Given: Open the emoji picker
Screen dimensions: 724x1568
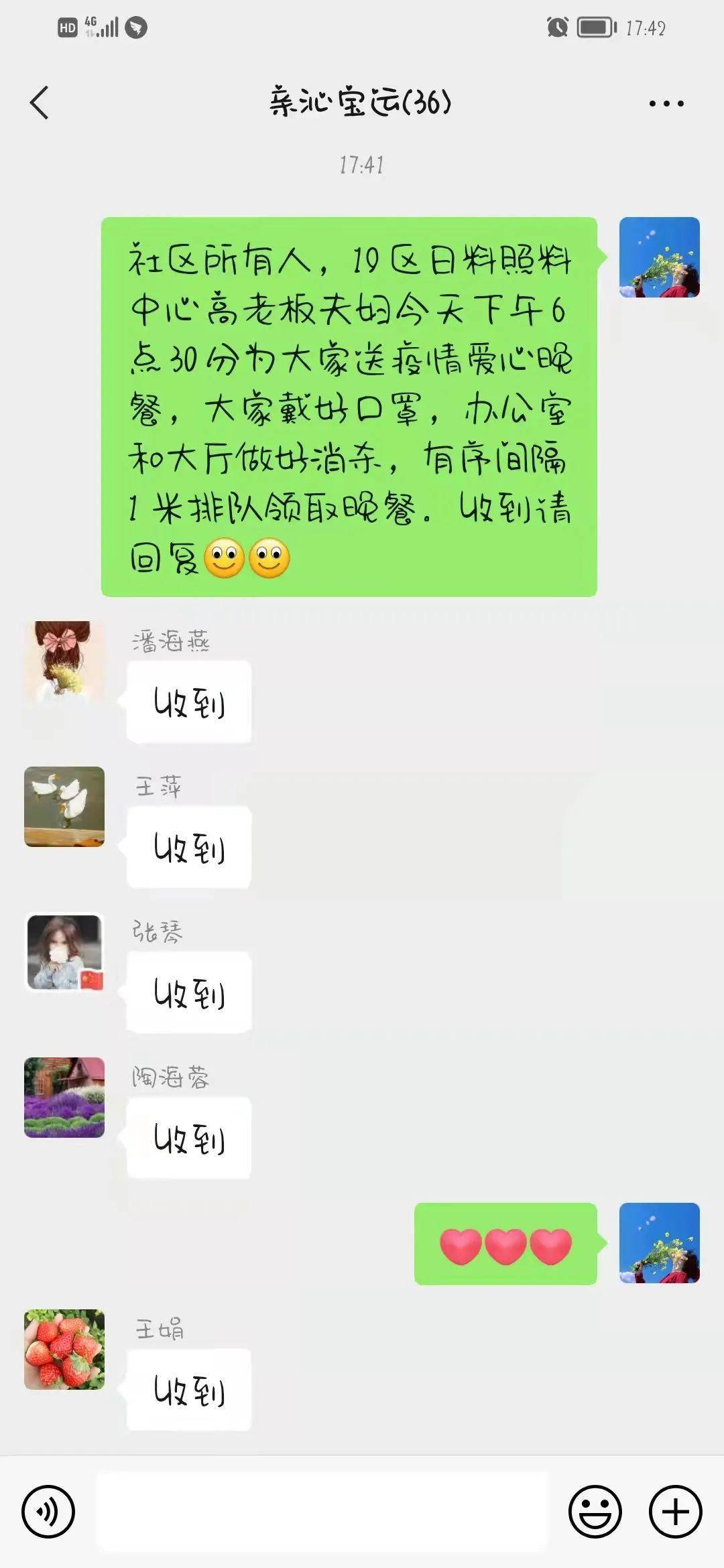Looking at the screenshot, I should [595, 1512].
